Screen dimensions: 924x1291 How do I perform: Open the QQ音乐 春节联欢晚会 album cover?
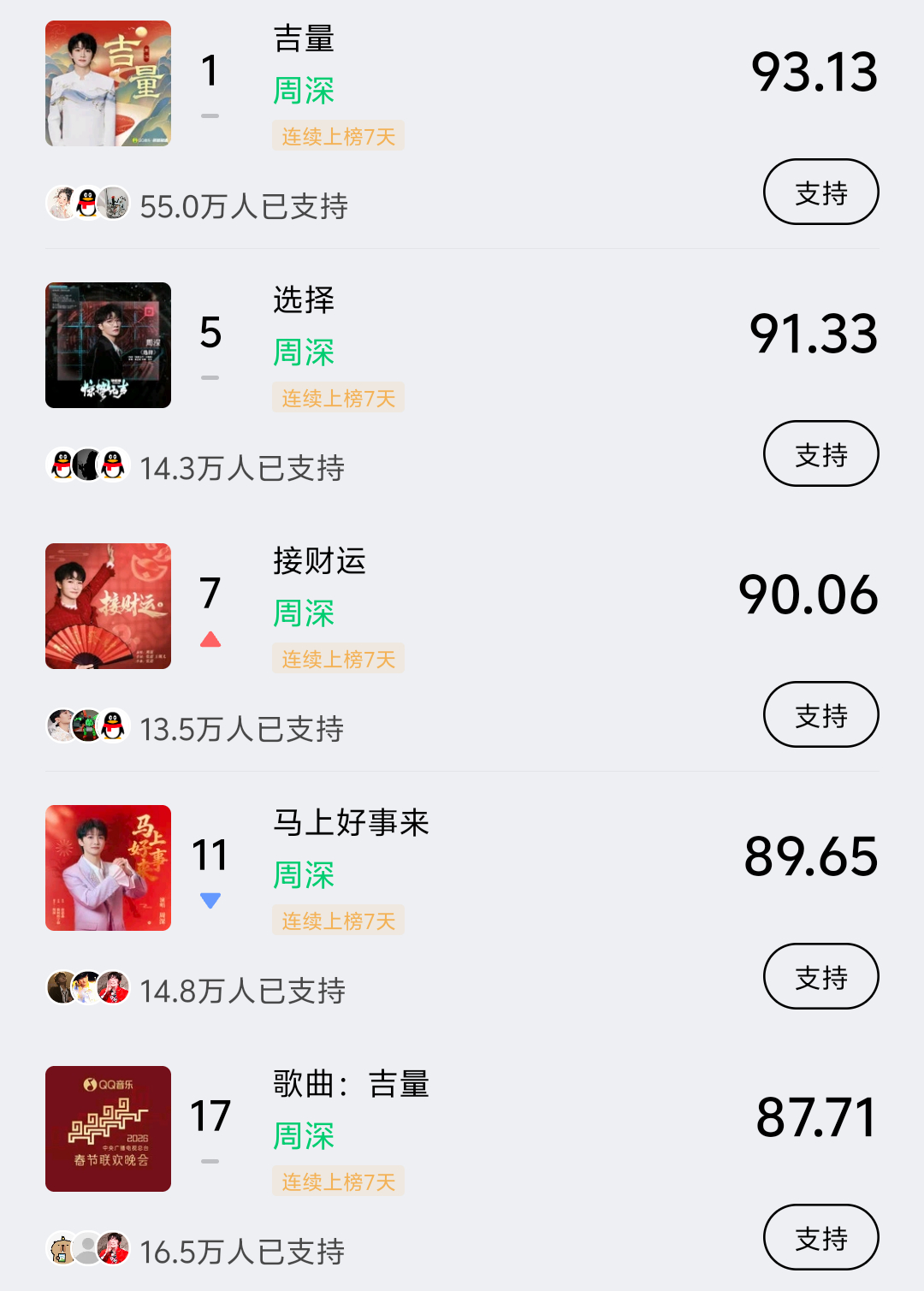tap(108, 1130)
